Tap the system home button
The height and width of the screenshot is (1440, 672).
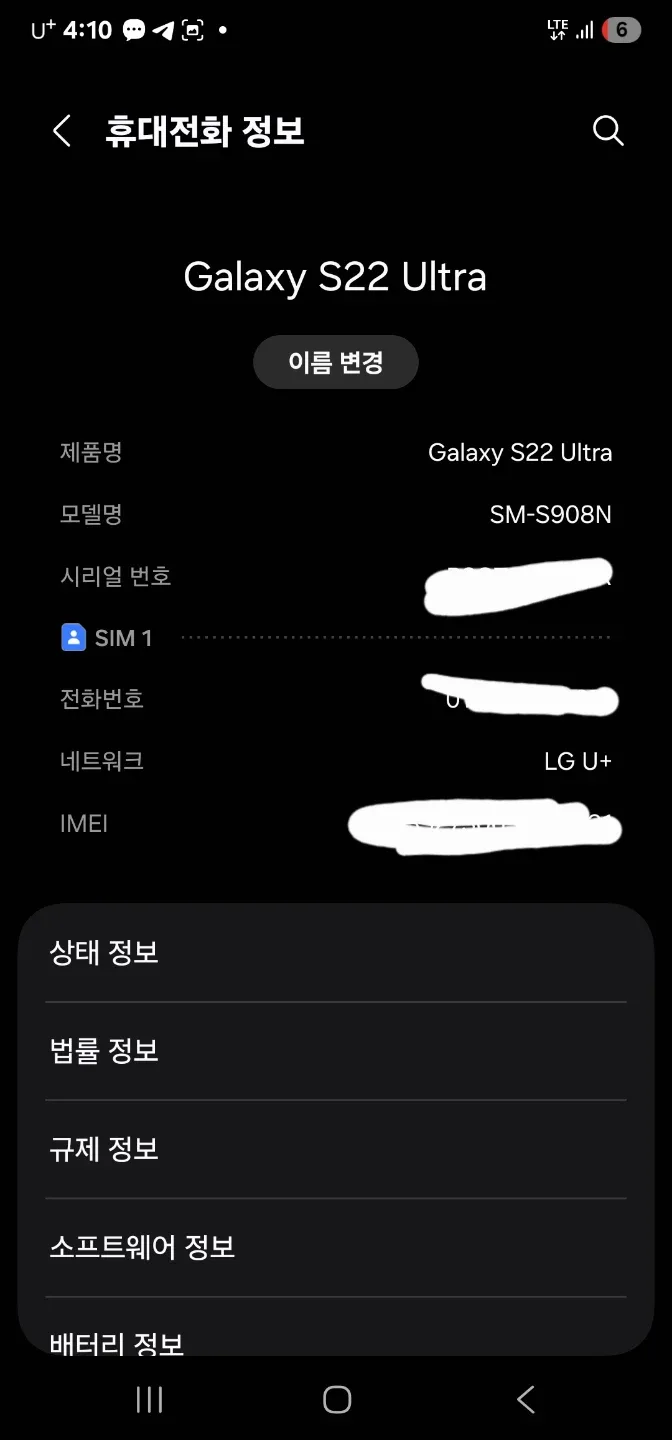[x=337, y=1400]
